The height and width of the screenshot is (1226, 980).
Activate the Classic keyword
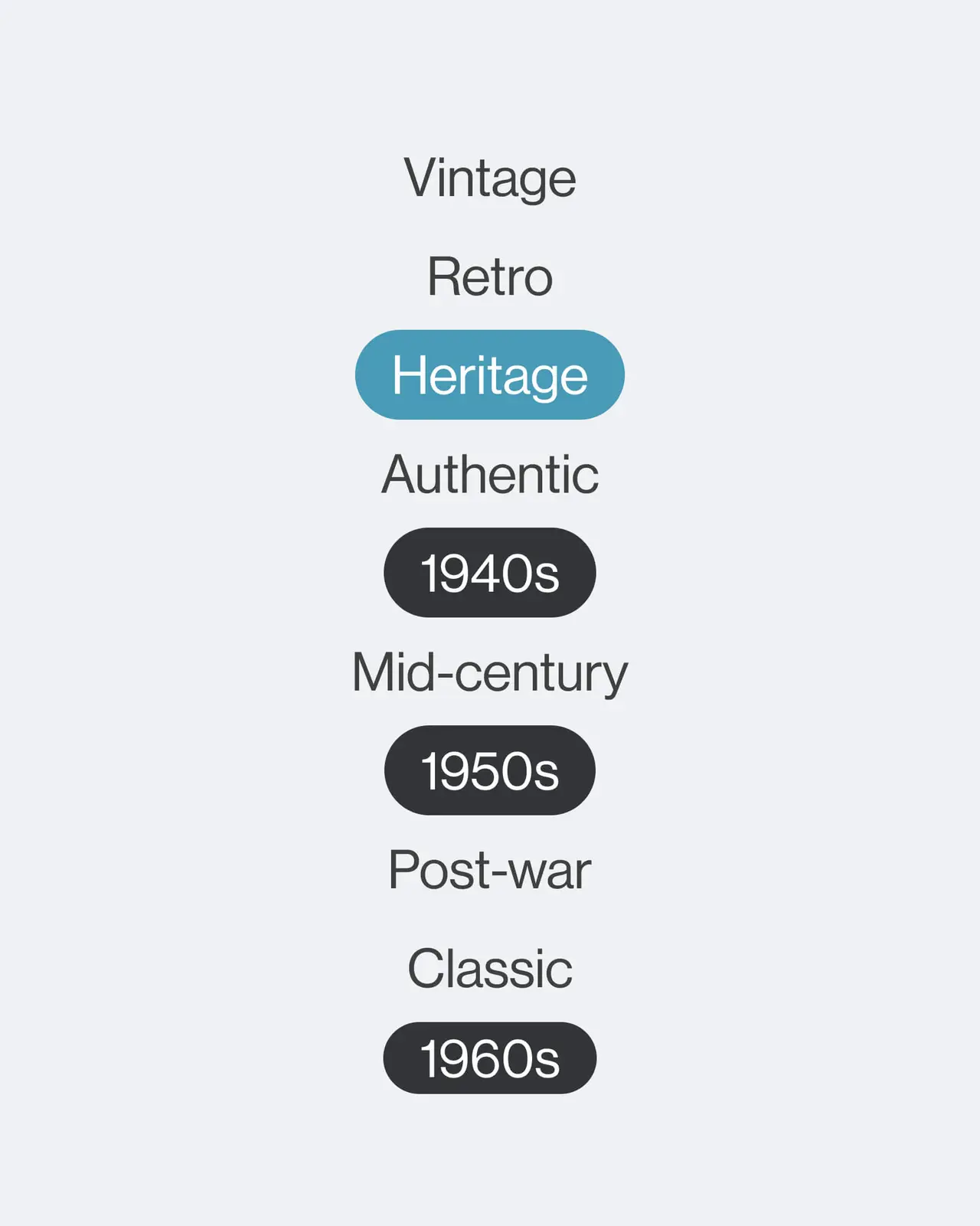490,969
